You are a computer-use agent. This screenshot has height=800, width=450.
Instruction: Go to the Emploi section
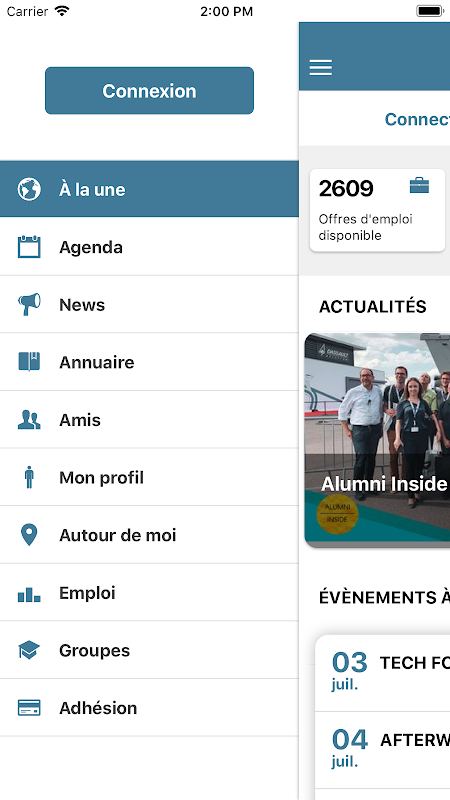(149, 593)
